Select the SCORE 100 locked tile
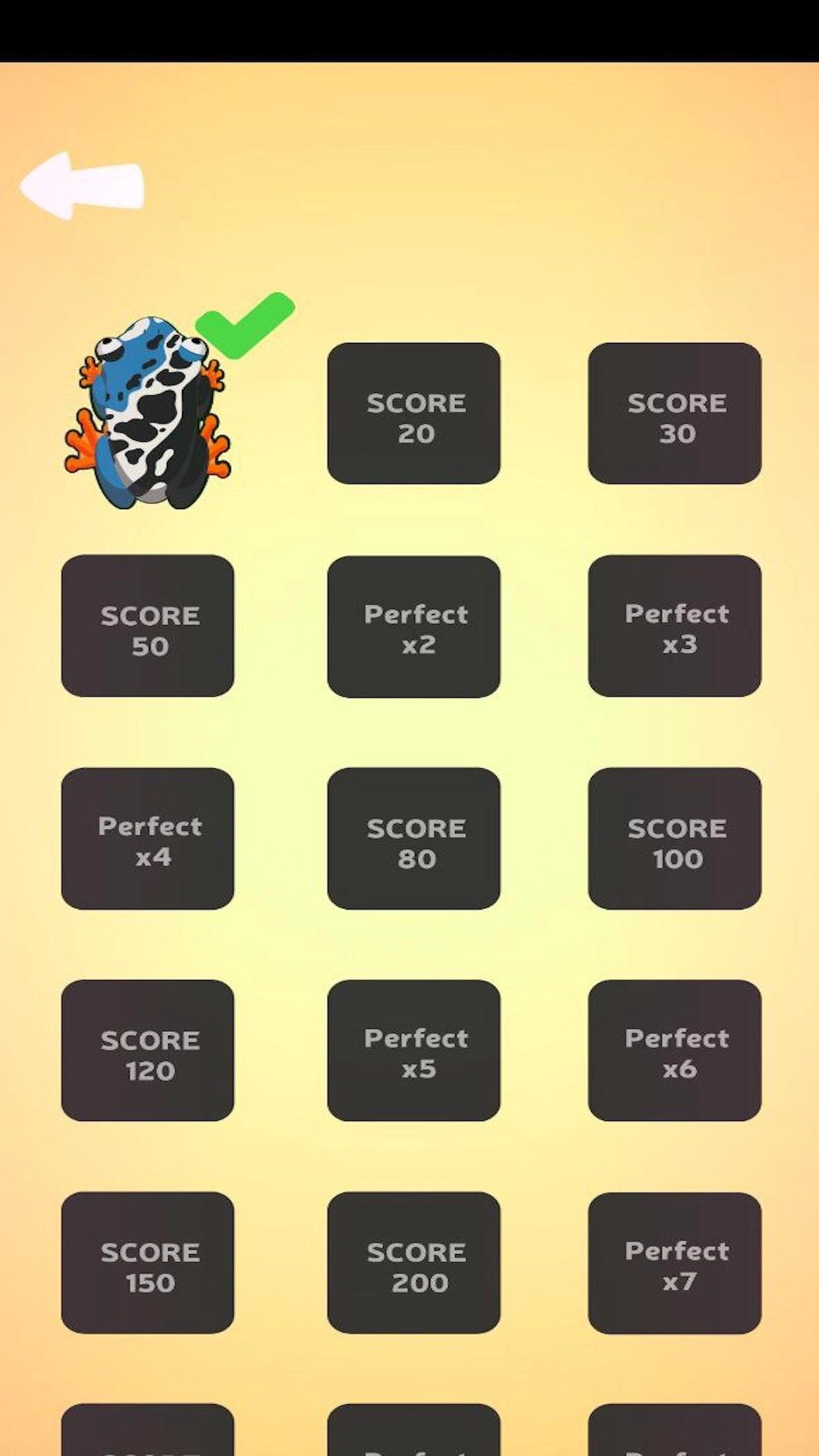Image resolution: width=819 pixels, height=1456 pixels. [x=675, y=838]
